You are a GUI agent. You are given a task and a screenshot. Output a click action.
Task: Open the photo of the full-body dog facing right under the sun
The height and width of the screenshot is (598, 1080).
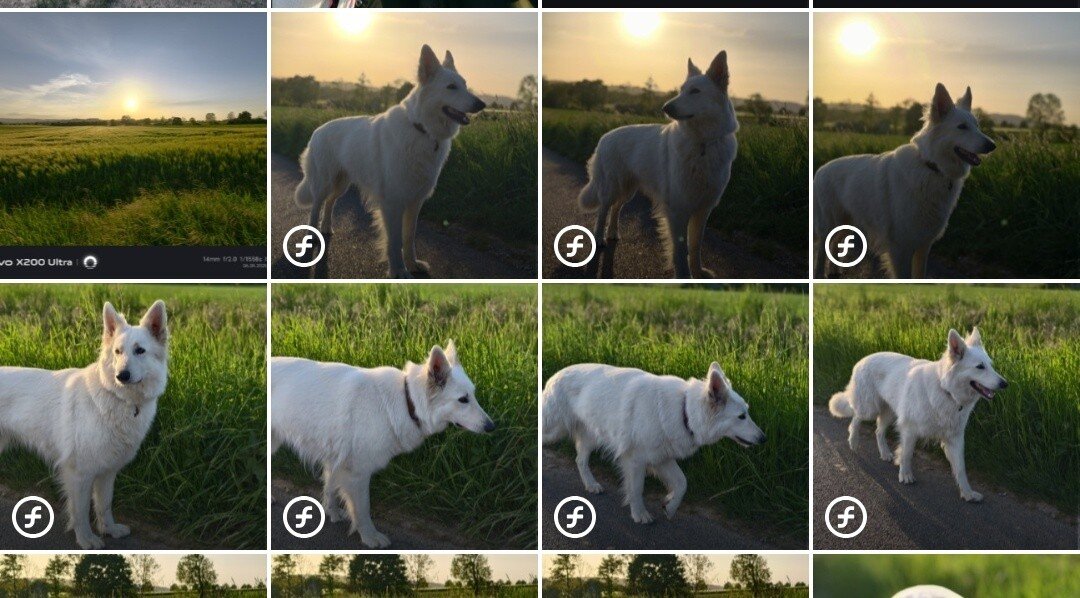pyautogui.click(x=404, y=145)
